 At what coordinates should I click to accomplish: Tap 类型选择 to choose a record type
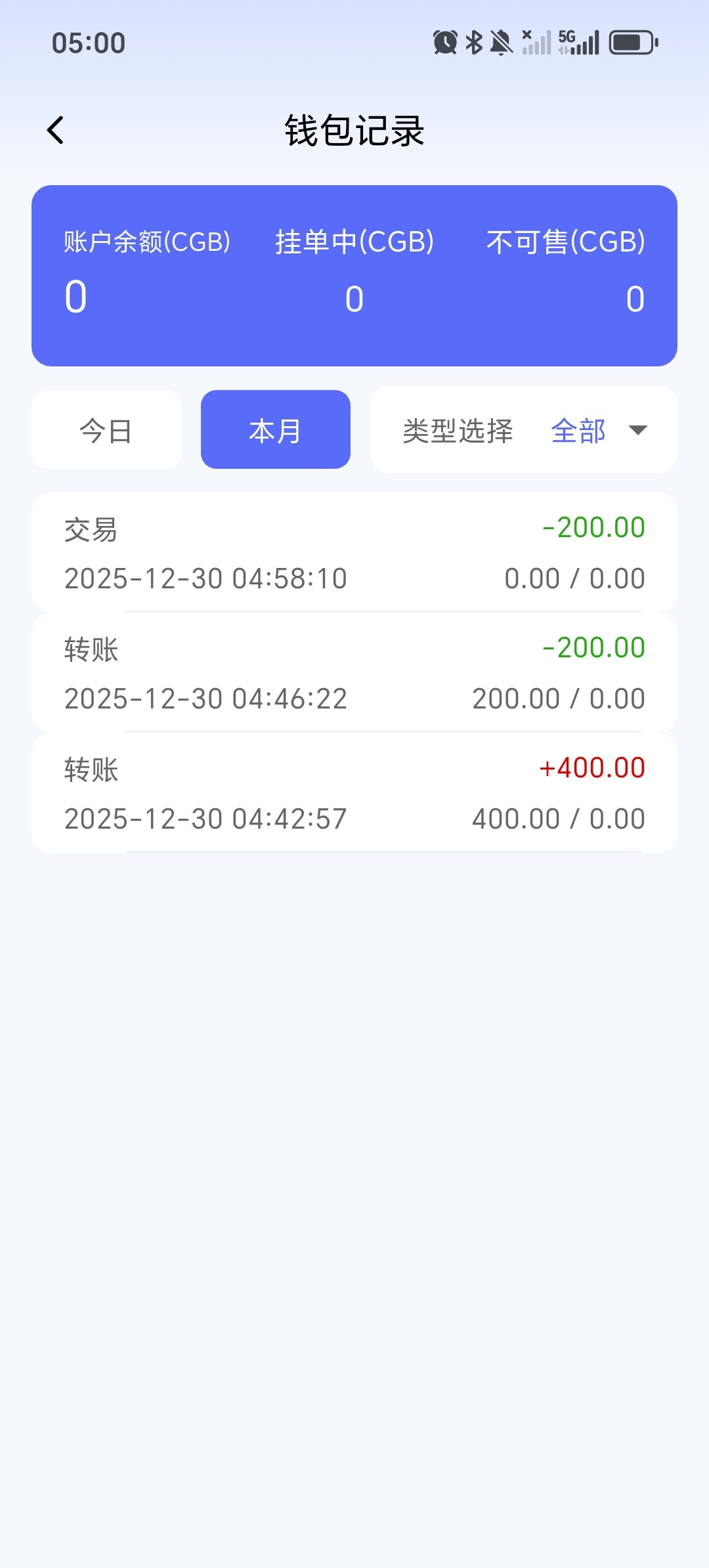click(458, 430)
